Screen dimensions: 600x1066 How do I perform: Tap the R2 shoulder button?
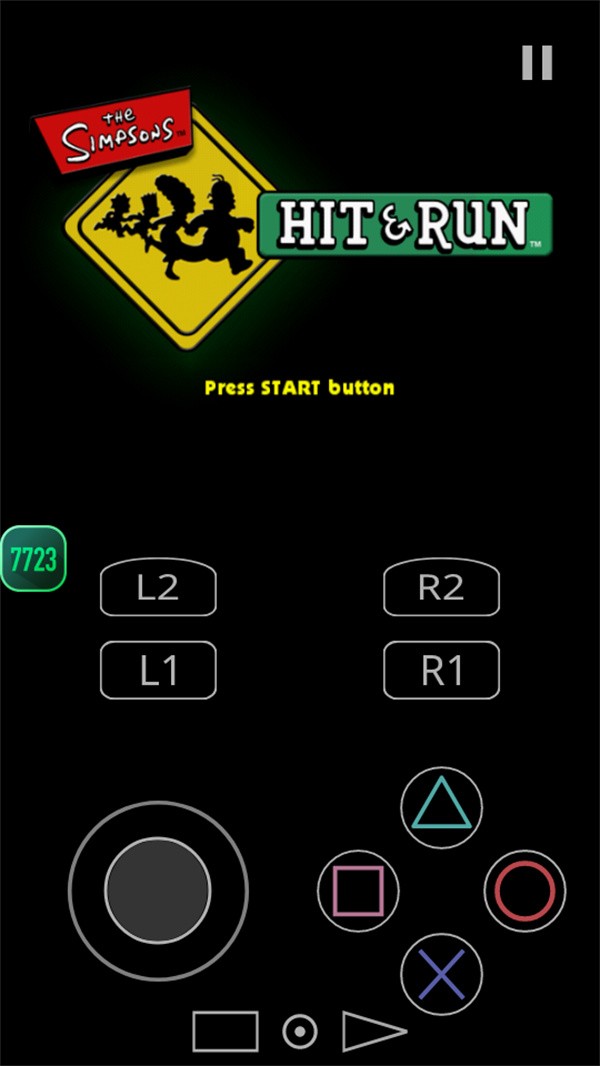[x=441, y=588]
